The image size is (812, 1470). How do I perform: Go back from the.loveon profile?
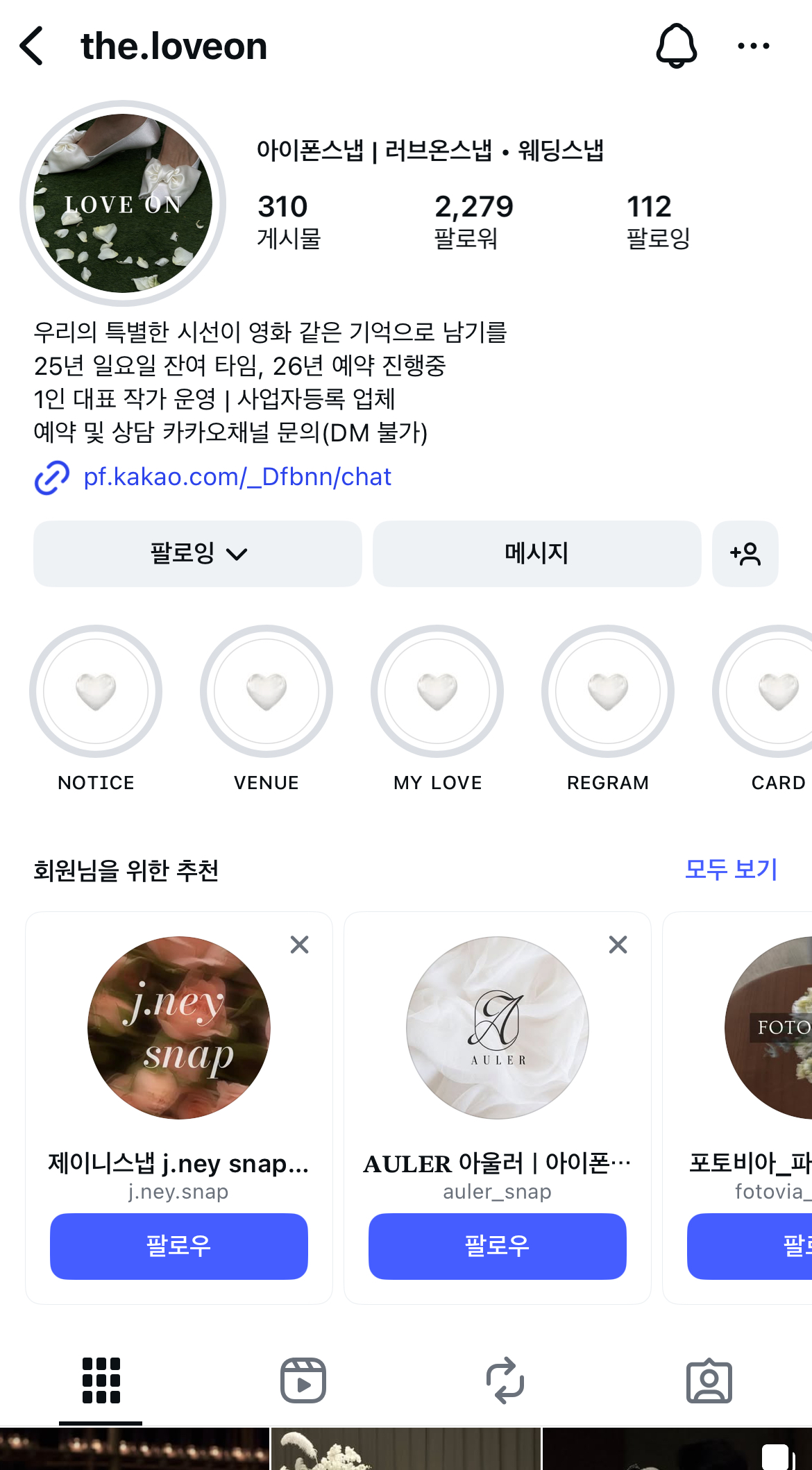[x=32, y=47]
